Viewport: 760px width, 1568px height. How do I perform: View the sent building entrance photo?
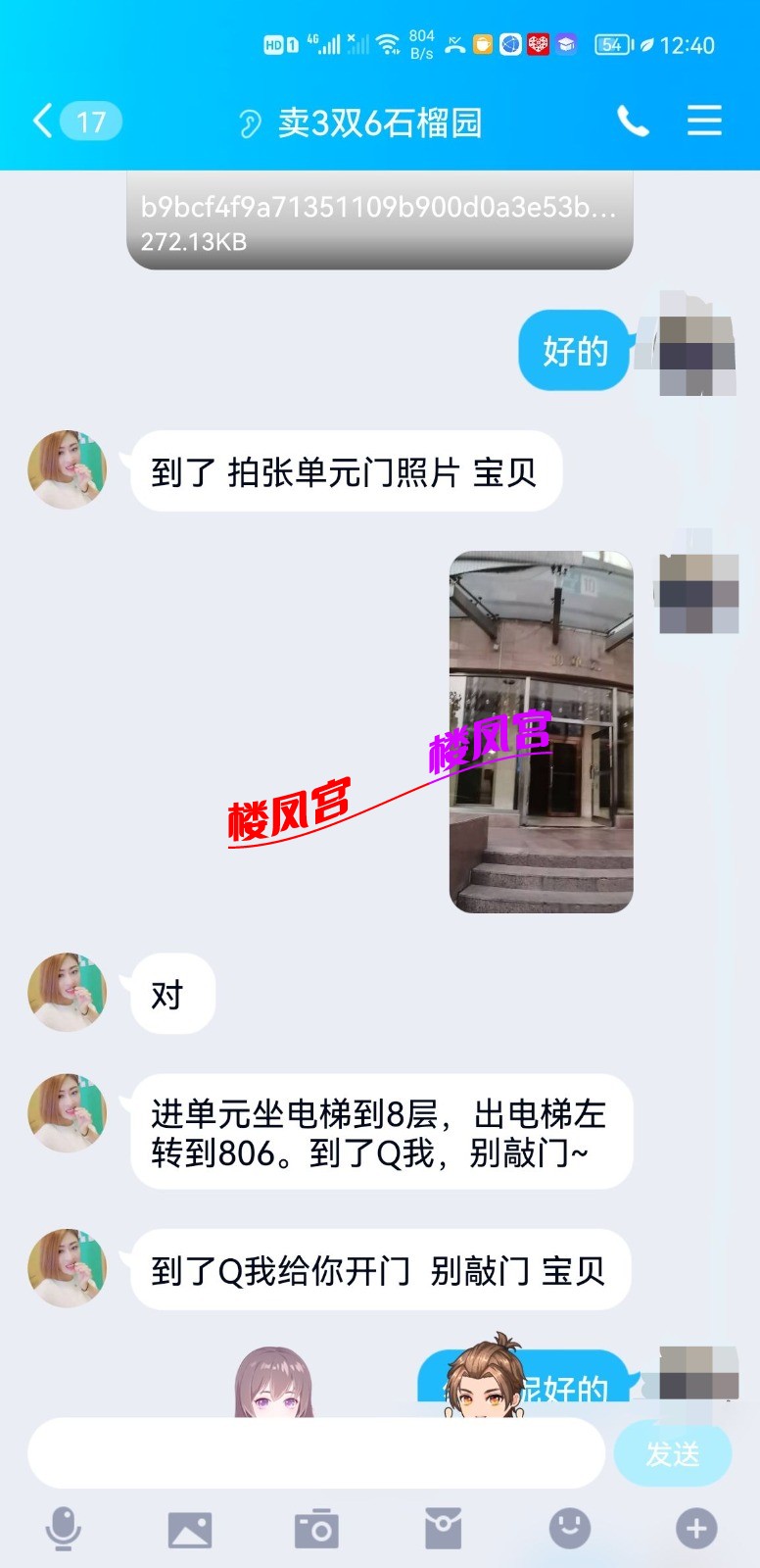[541, 731]
